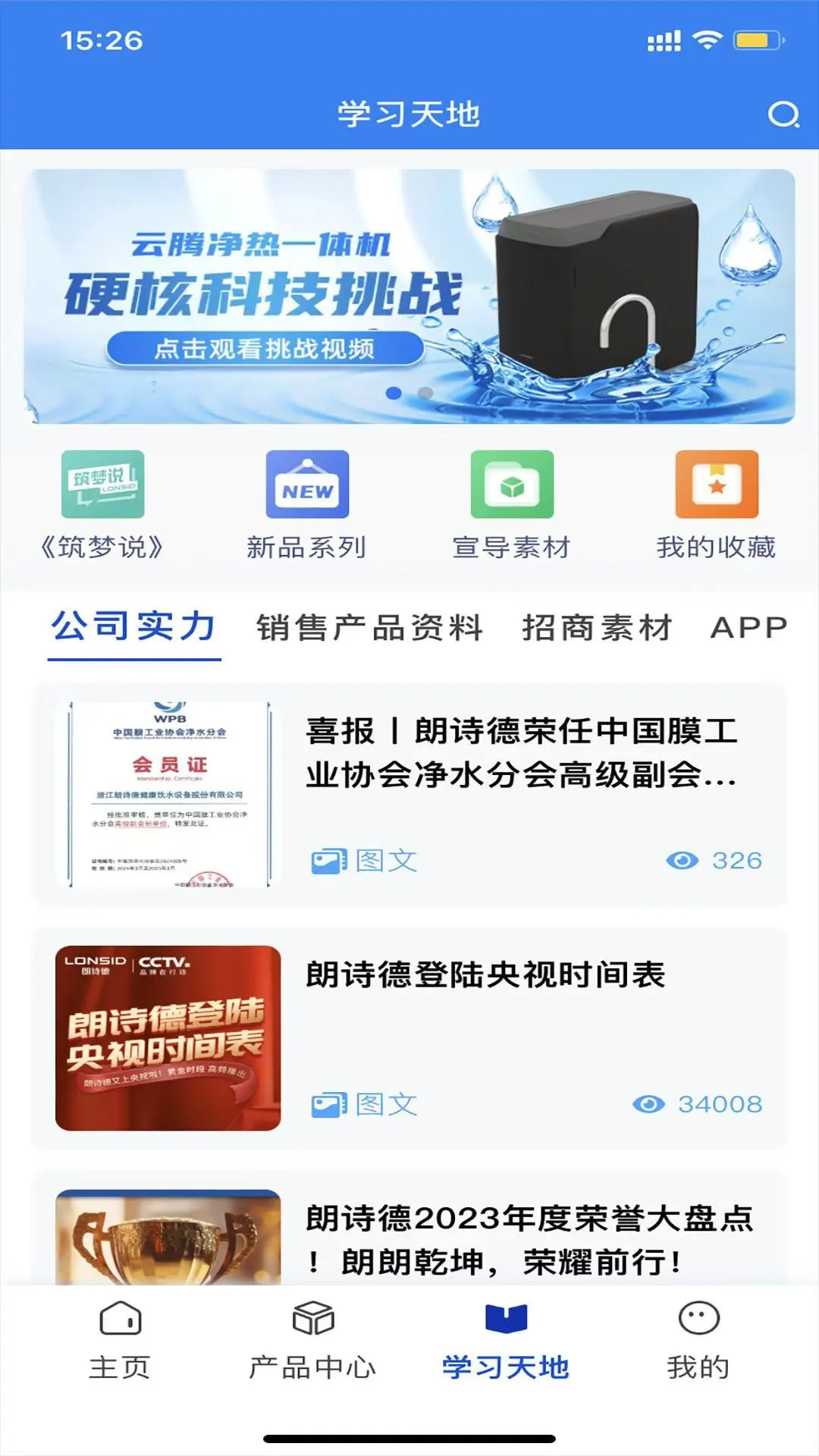The width and height of the screenshot is (819, 1456).
Task: Tap the 图文 label on the first article
Action: pyautogui.click(x=366, y=861)
